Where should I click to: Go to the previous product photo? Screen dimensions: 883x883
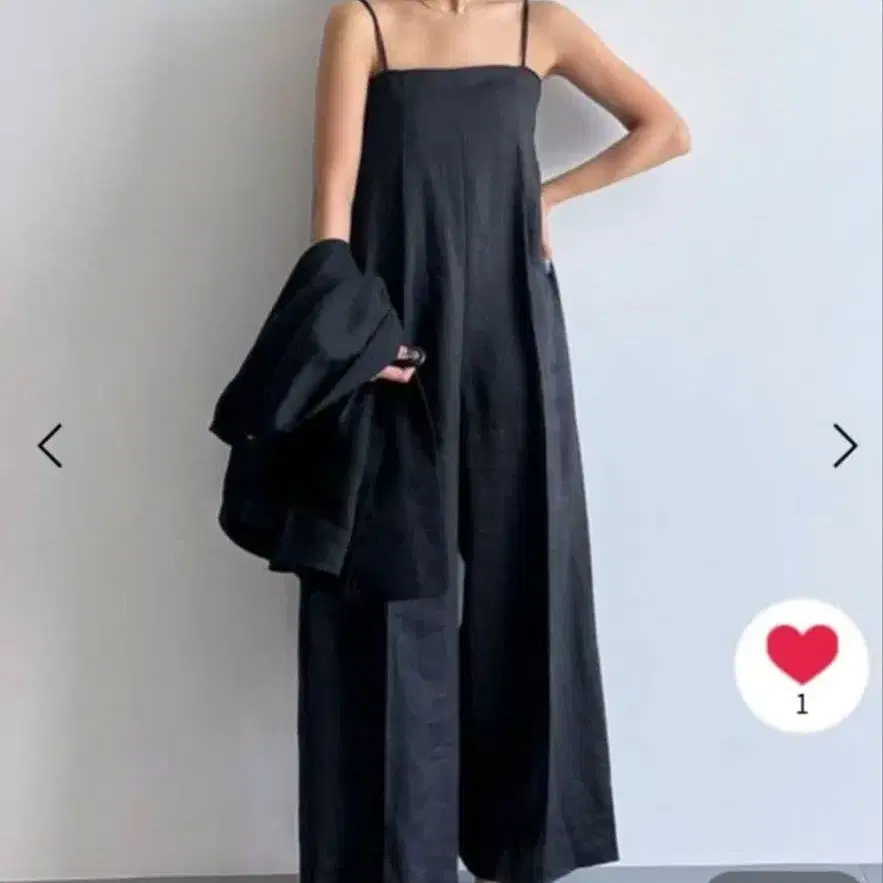click(x=50, y=445)
